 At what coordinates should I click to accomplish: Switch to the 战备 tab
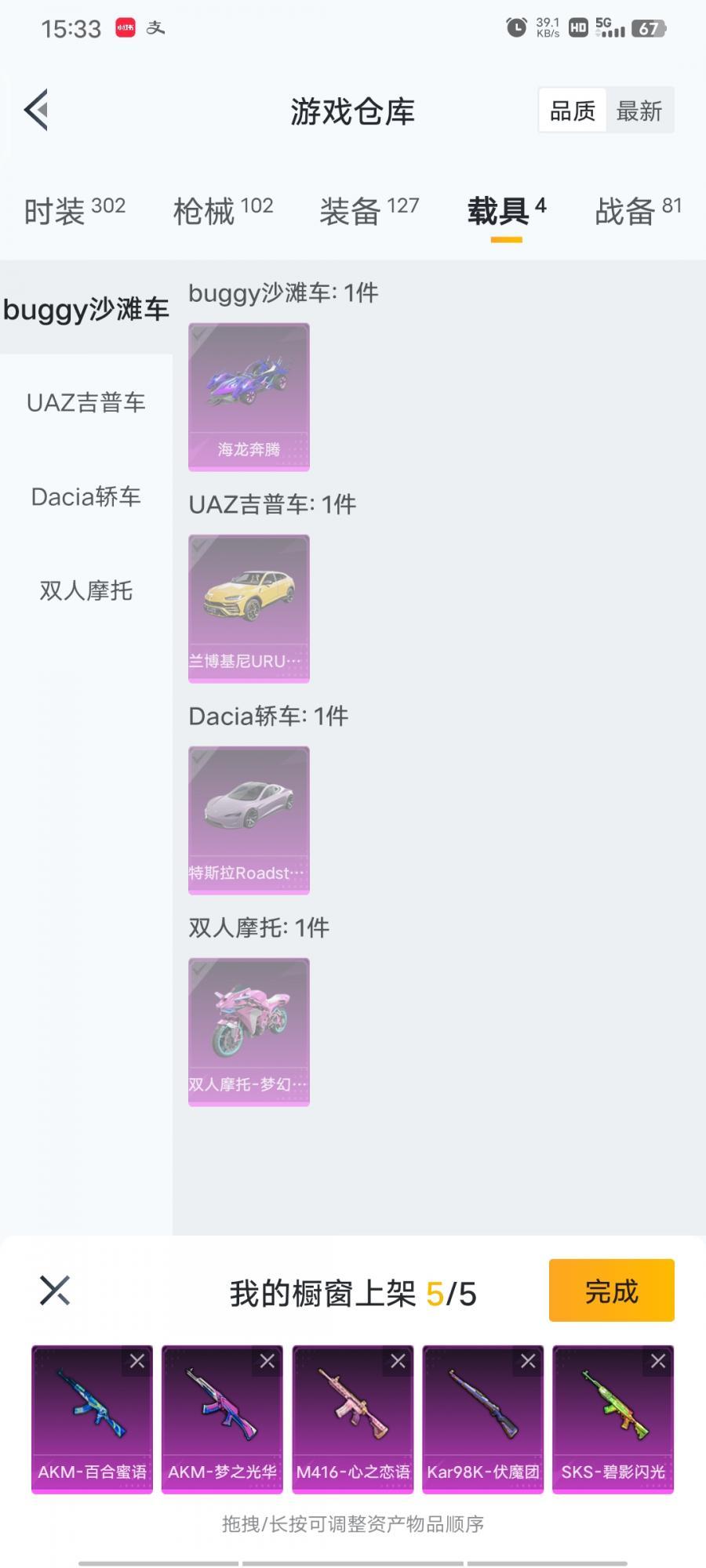(638, 211)
